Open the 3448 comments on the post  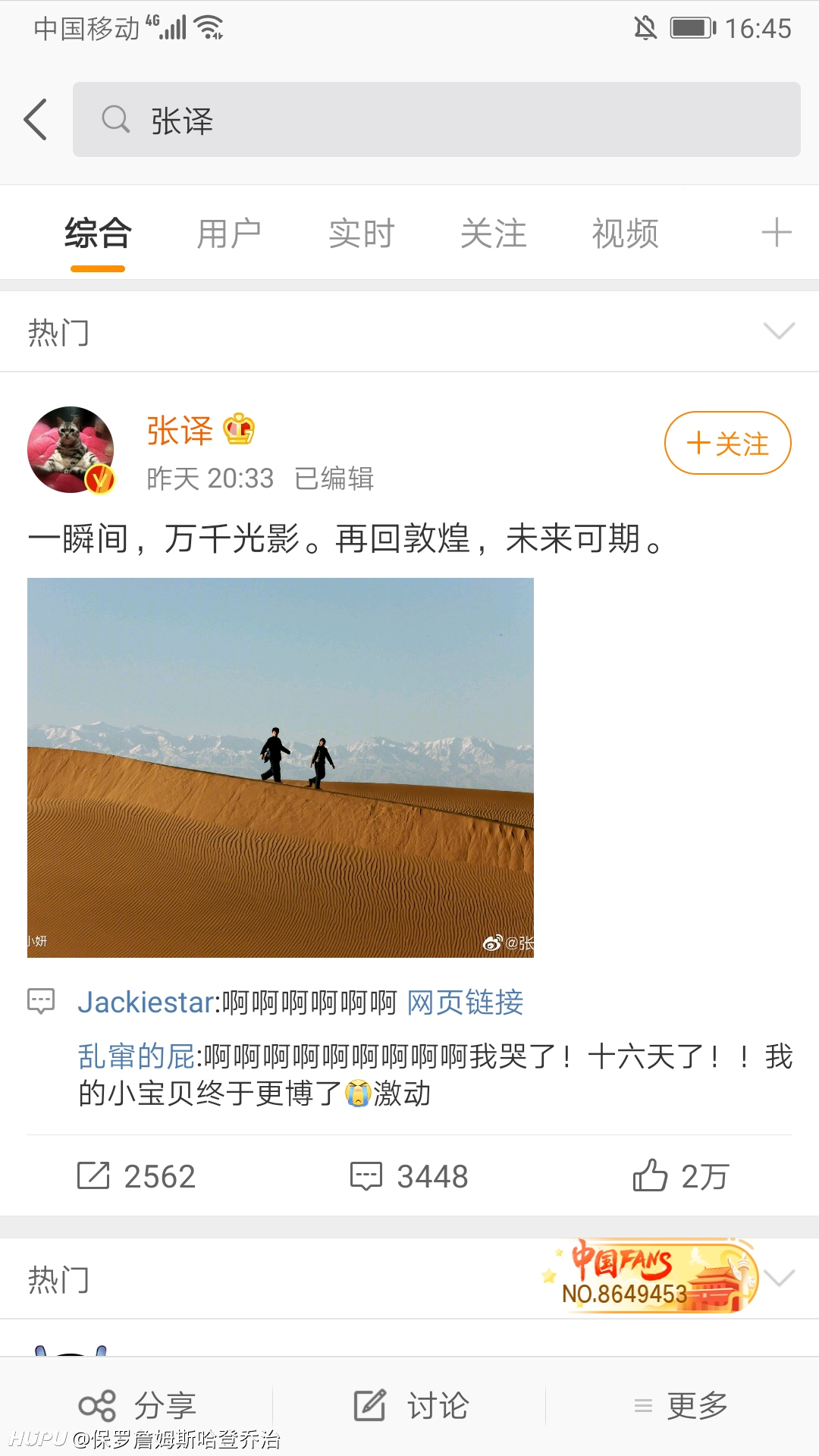click(x=409, y=1176)
